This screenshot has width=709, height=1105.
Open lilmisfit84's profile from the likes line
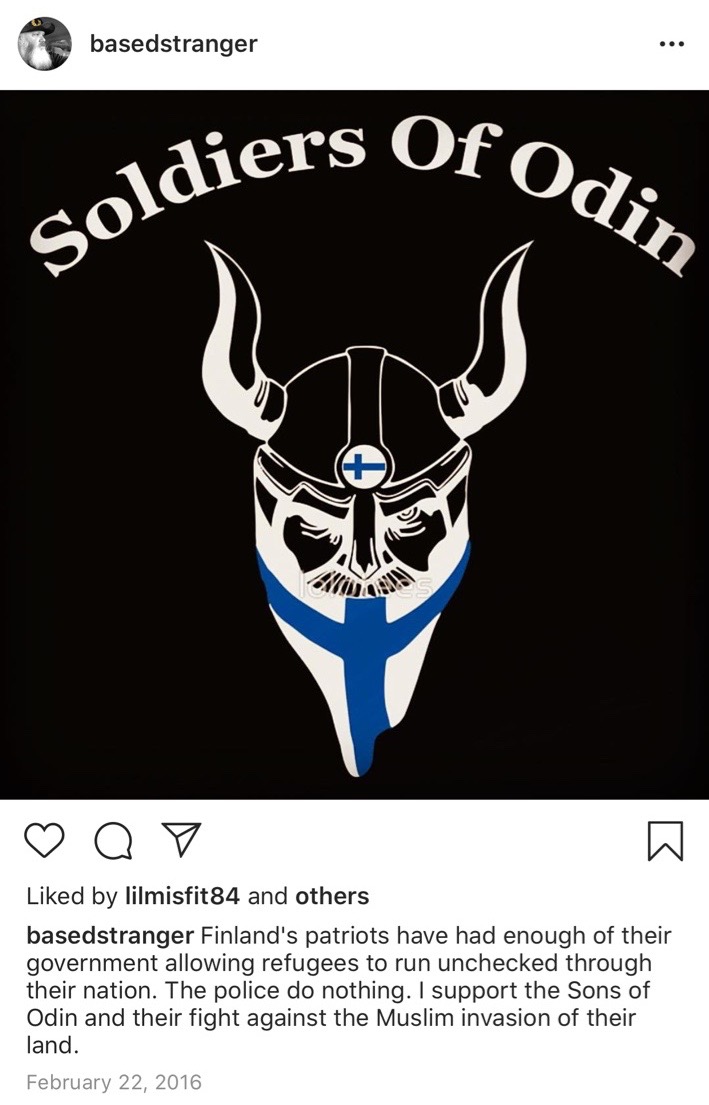tap(183, 896)
